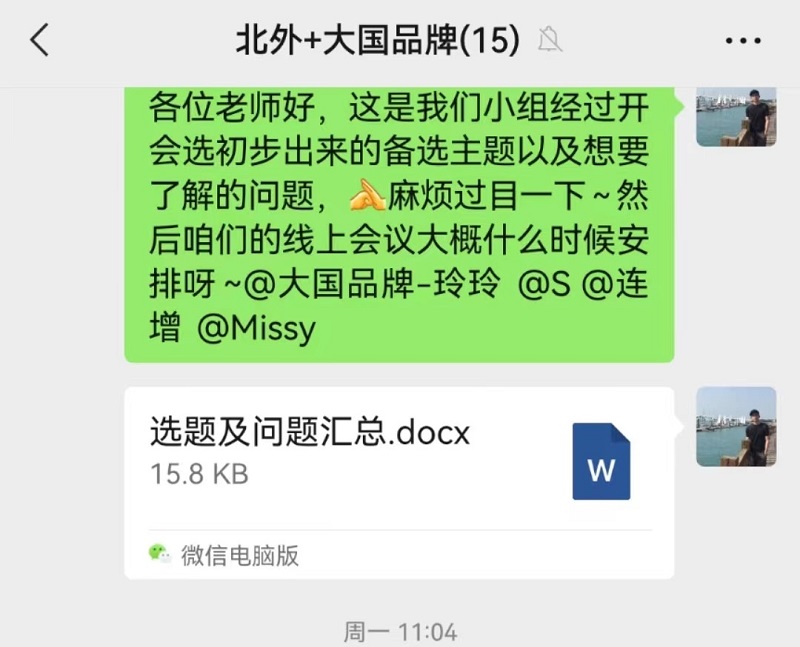Viewport: 800px width, 647px height.
Task: Go back from the 北外+大国品牌 group chat
Action: (x=40, y=41)
